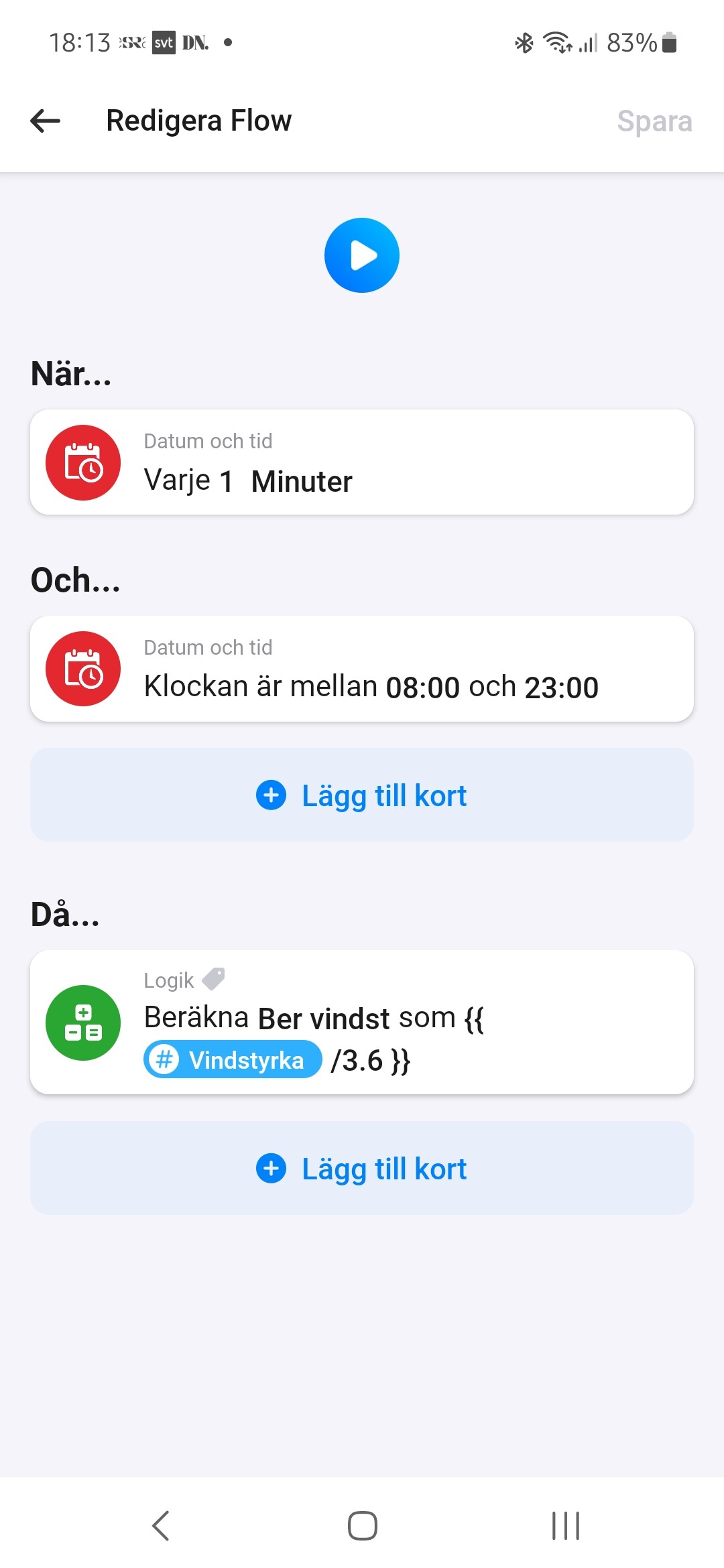This screenshot has height=1568, width=724.
Task: Edit the Klockan är mellan condition card
Action: tap(362, 669)
